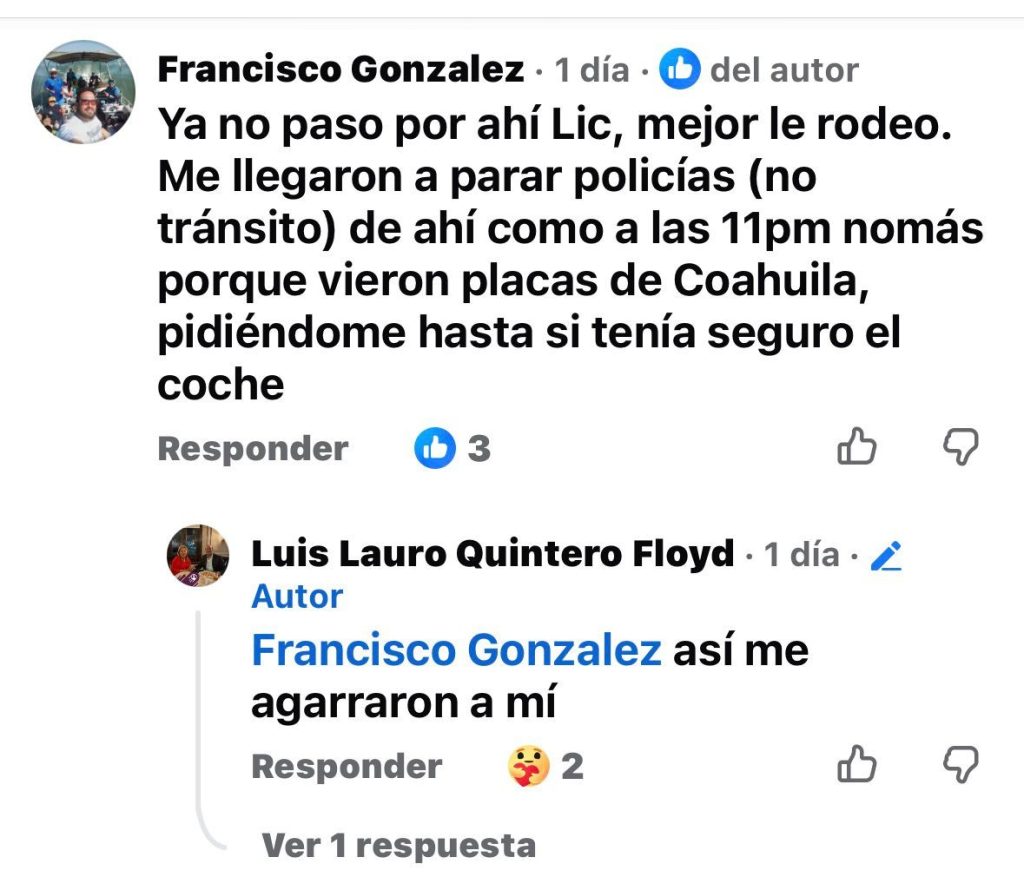Expand Ver 1 respuesta
The width and height of the screenshot is (1024, 877).
tap(398, 846)
